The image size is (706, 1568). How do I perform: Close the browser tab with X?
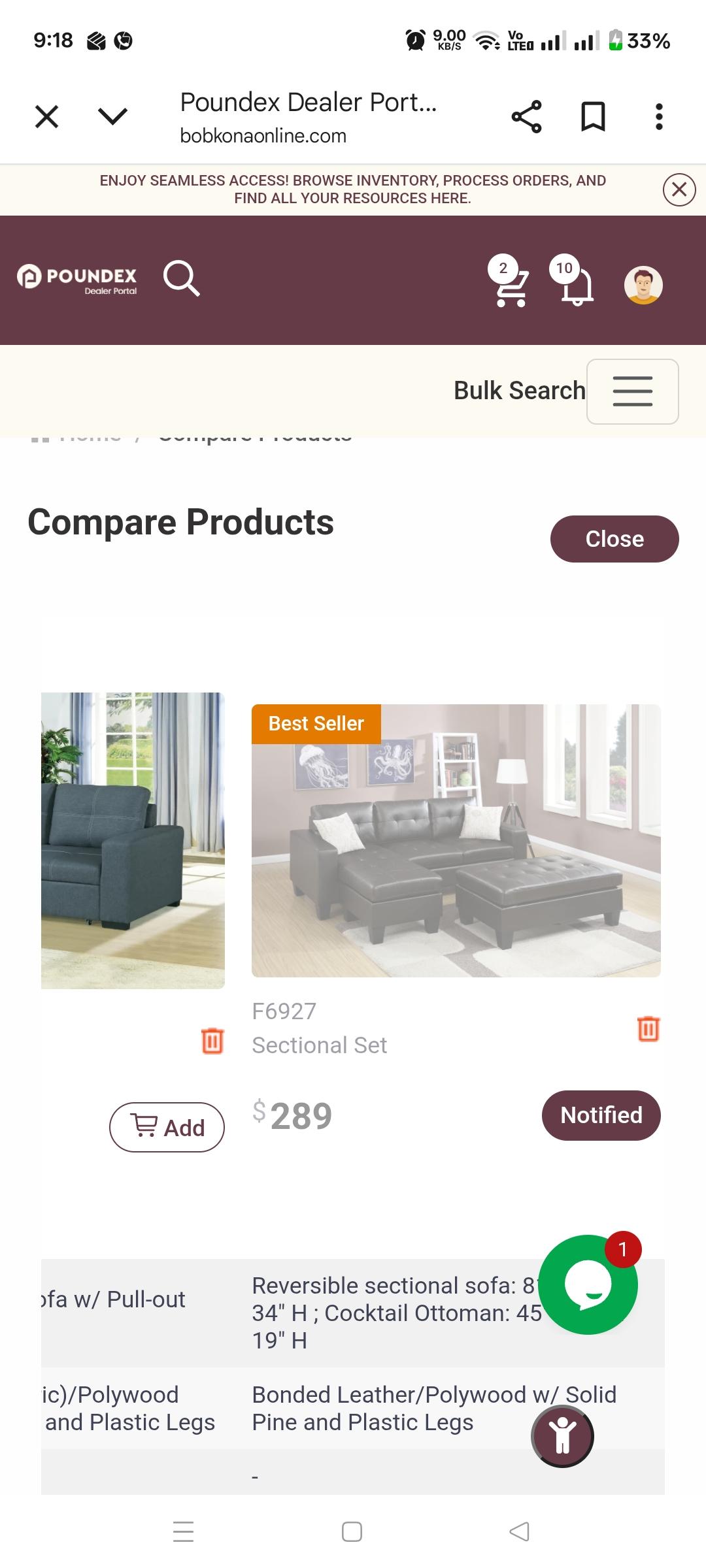tap(46, 117)
